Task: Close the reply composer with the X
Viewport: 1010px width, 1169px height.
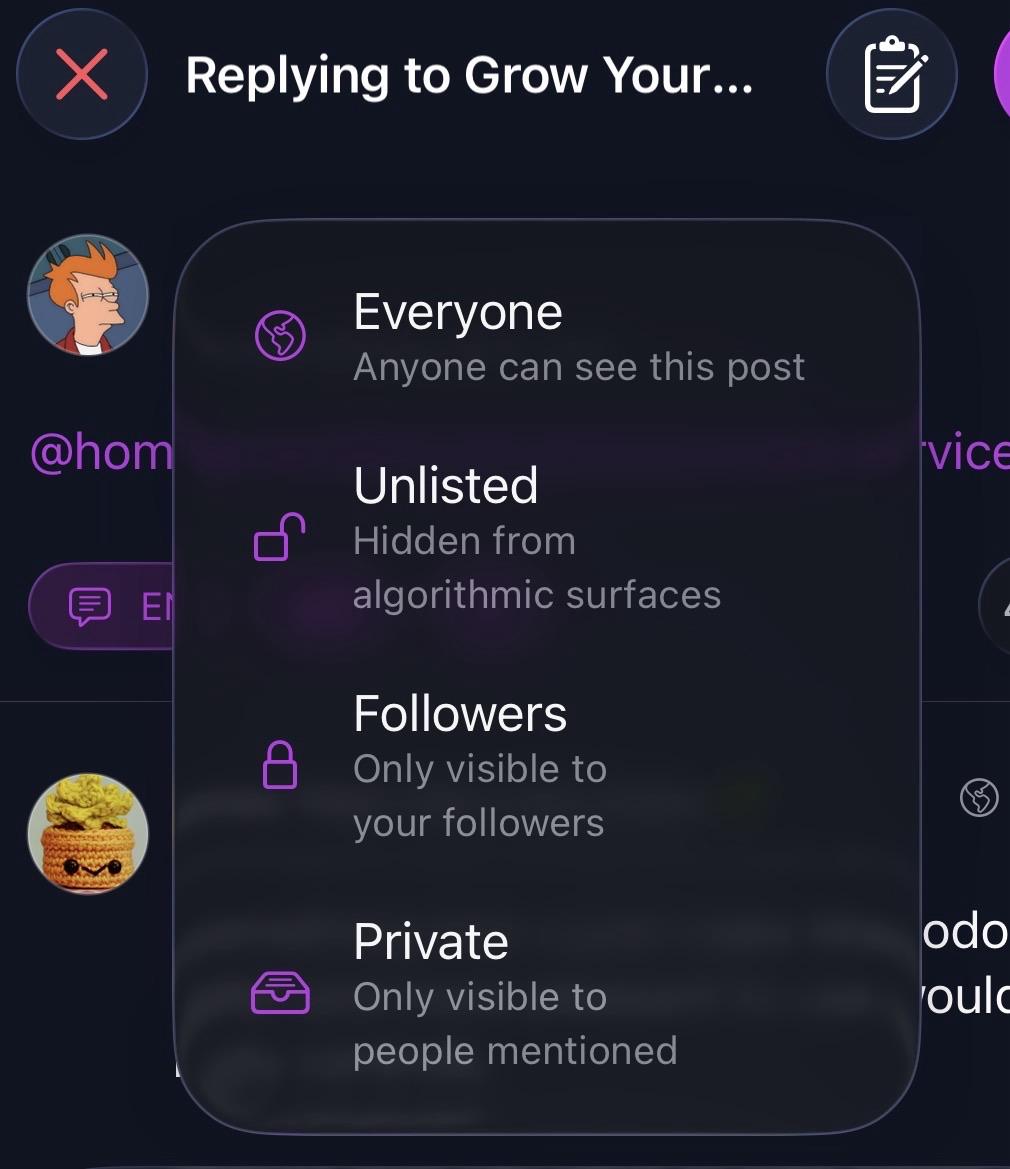Action: [x=82, y=75]
